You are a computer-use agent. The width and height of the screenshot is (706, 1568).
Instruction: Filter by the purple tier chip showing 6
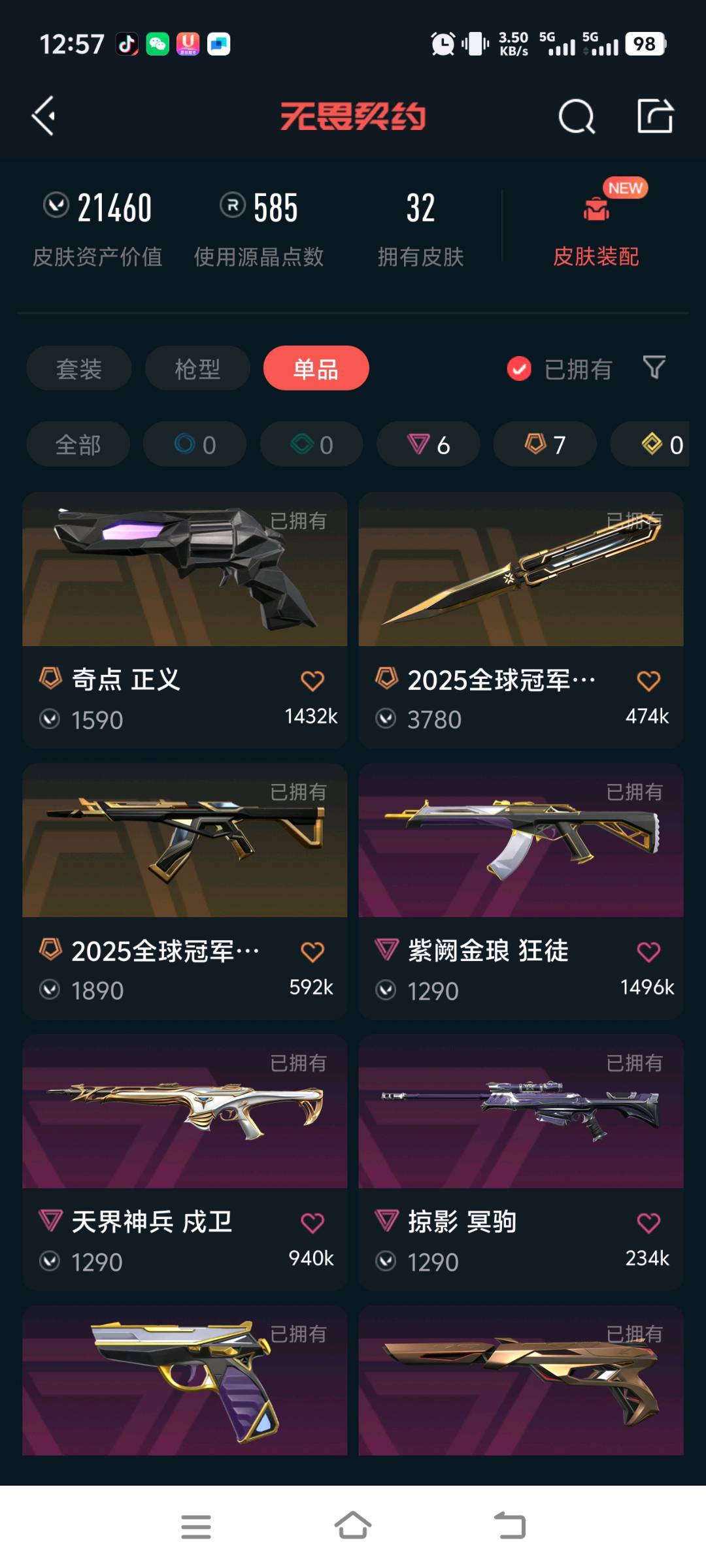428,444
